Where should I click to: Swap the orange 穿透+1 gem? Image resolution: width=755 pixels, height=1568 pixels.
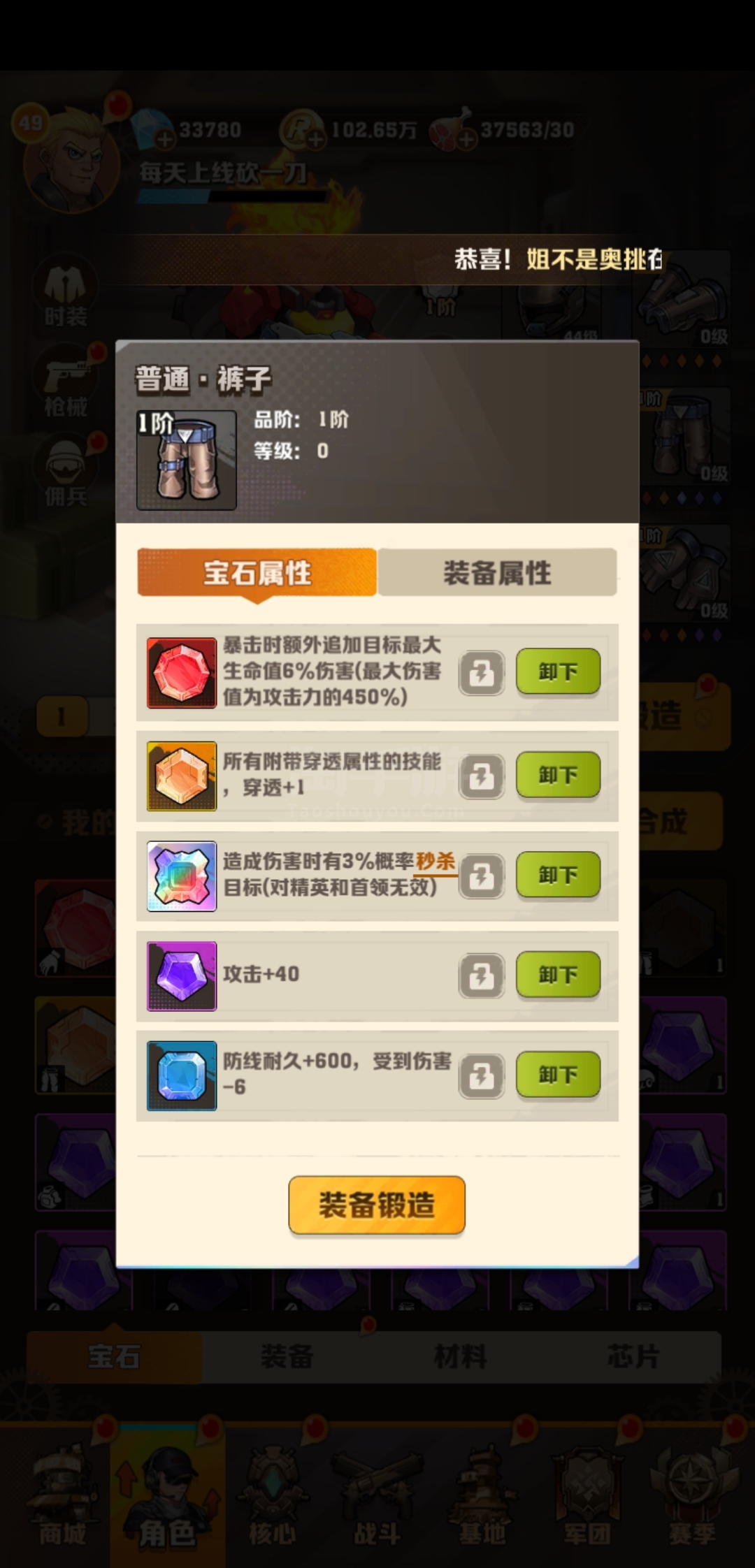[x=482, y=776]
